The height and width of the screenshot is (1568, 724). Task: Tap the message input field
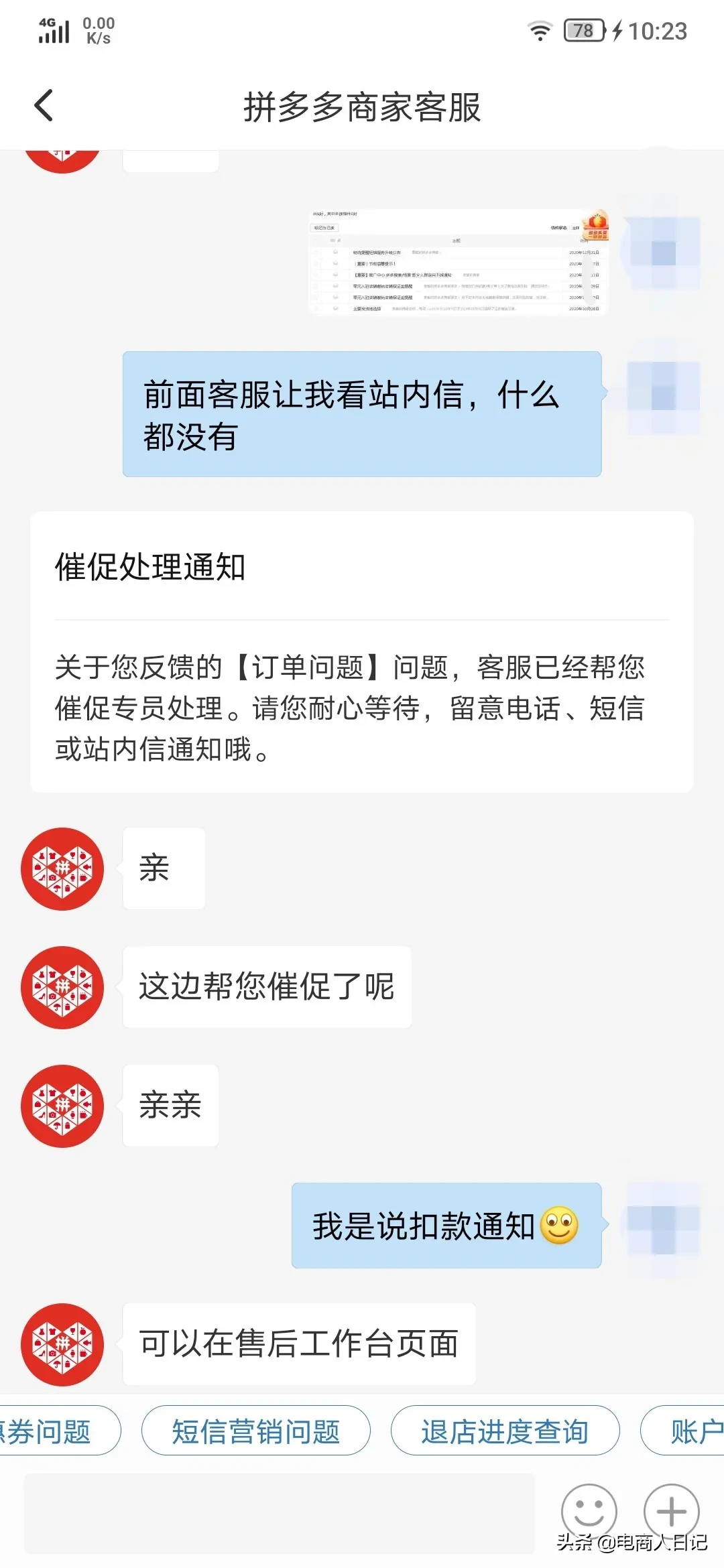279,1512
